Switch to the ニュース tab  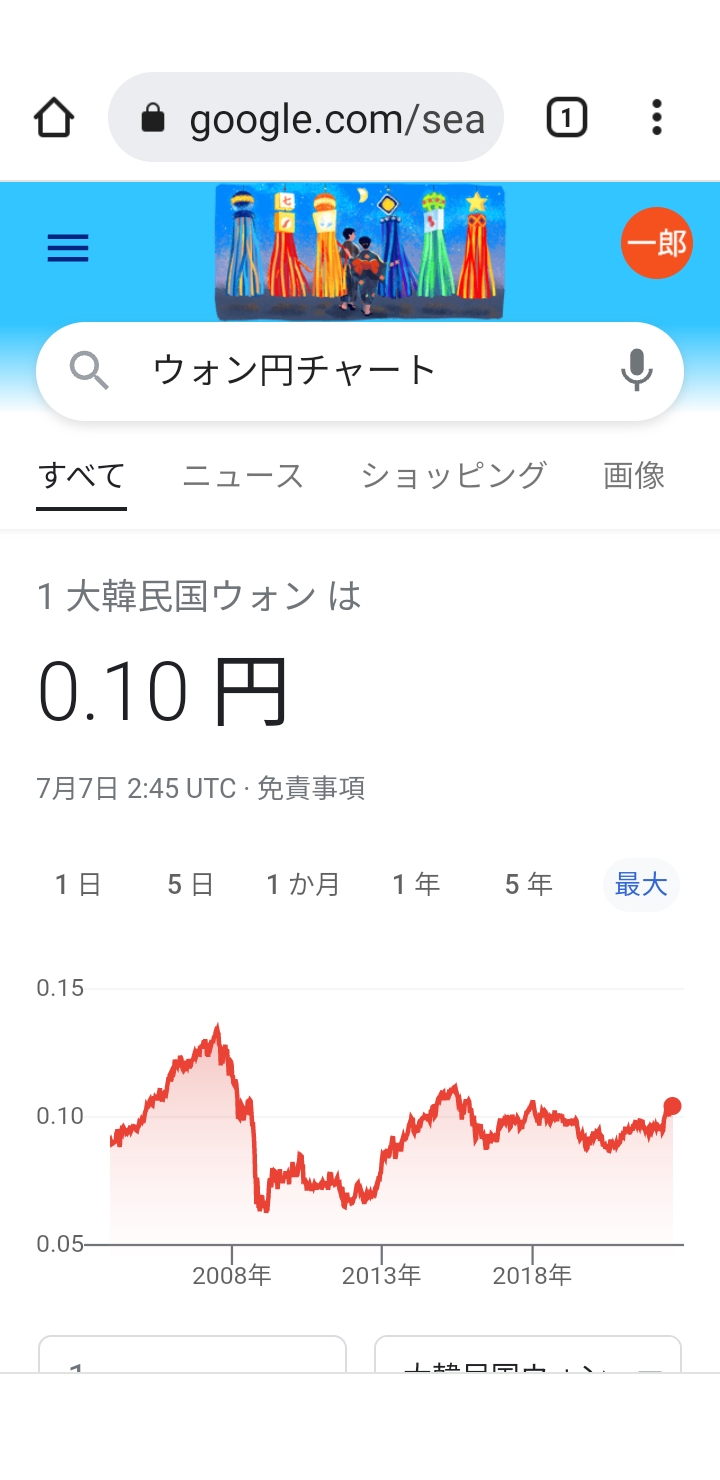(243, 476)
